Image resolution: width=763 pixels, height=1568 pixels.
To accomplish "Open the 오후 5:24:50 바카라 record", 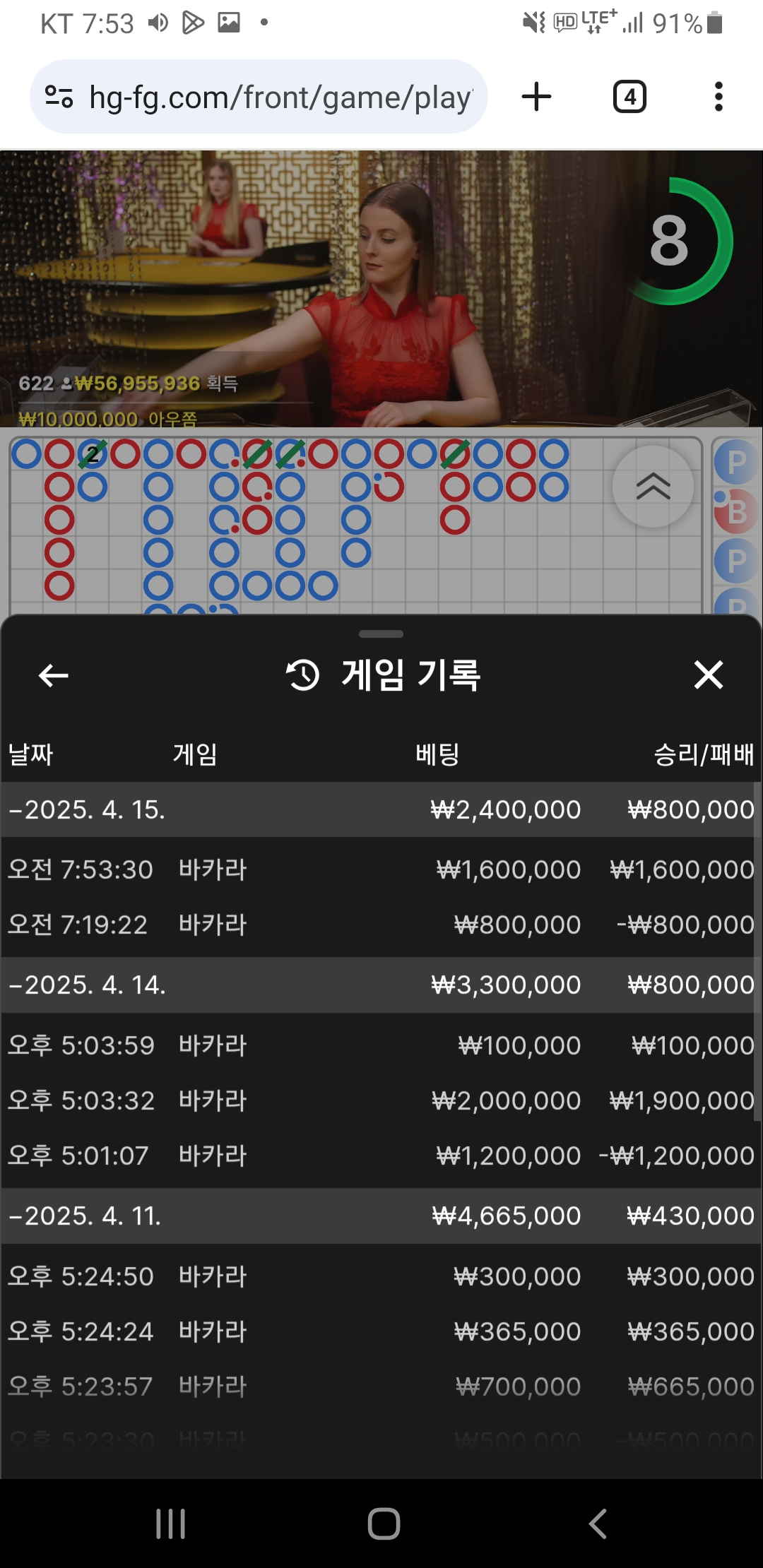I will pos(380,1276).
